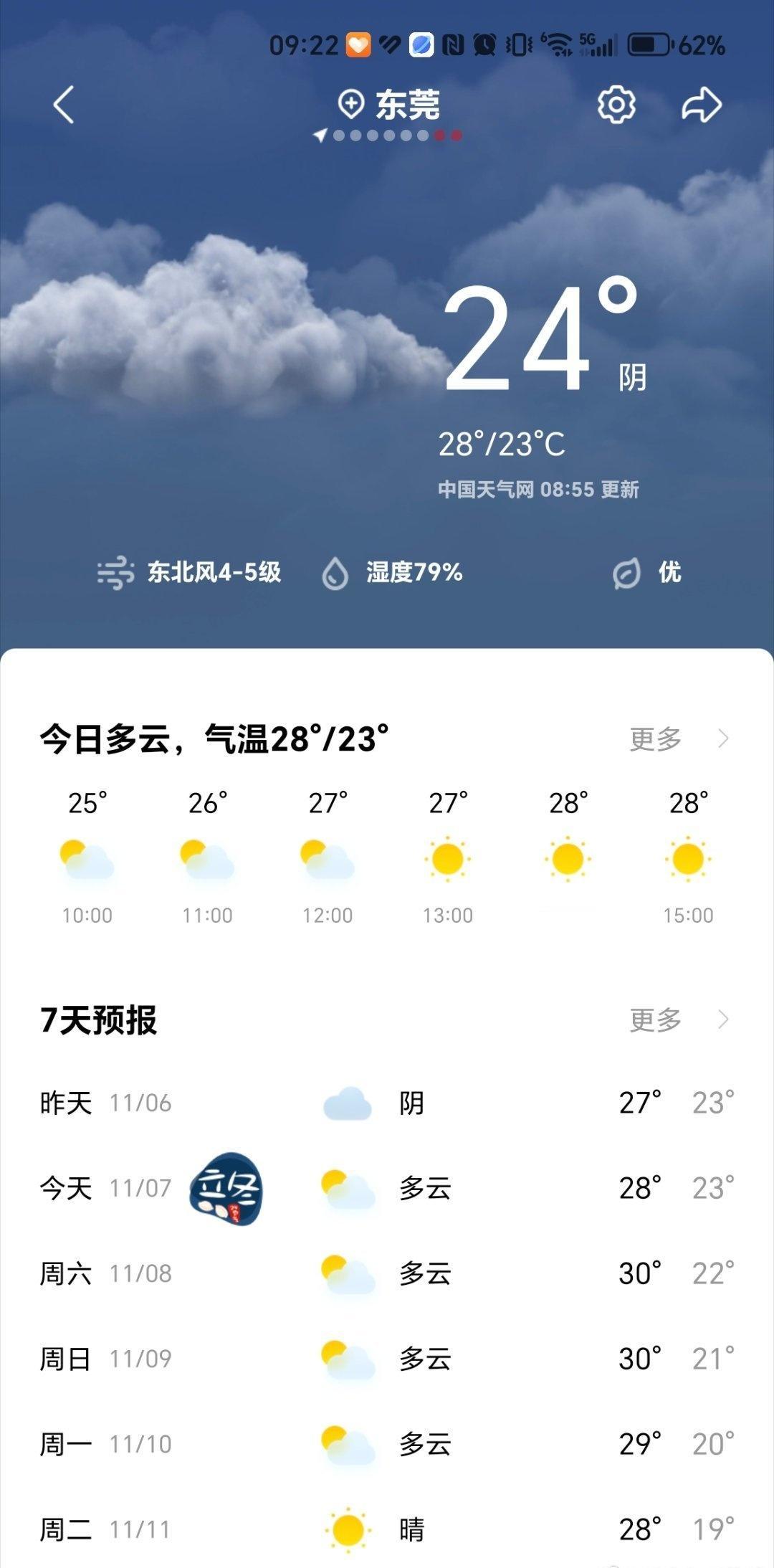This screenshot has height=1568, width=774.
Task: Tap the share arrow icon
Action: pyautogui.click(x=700, y=105)
